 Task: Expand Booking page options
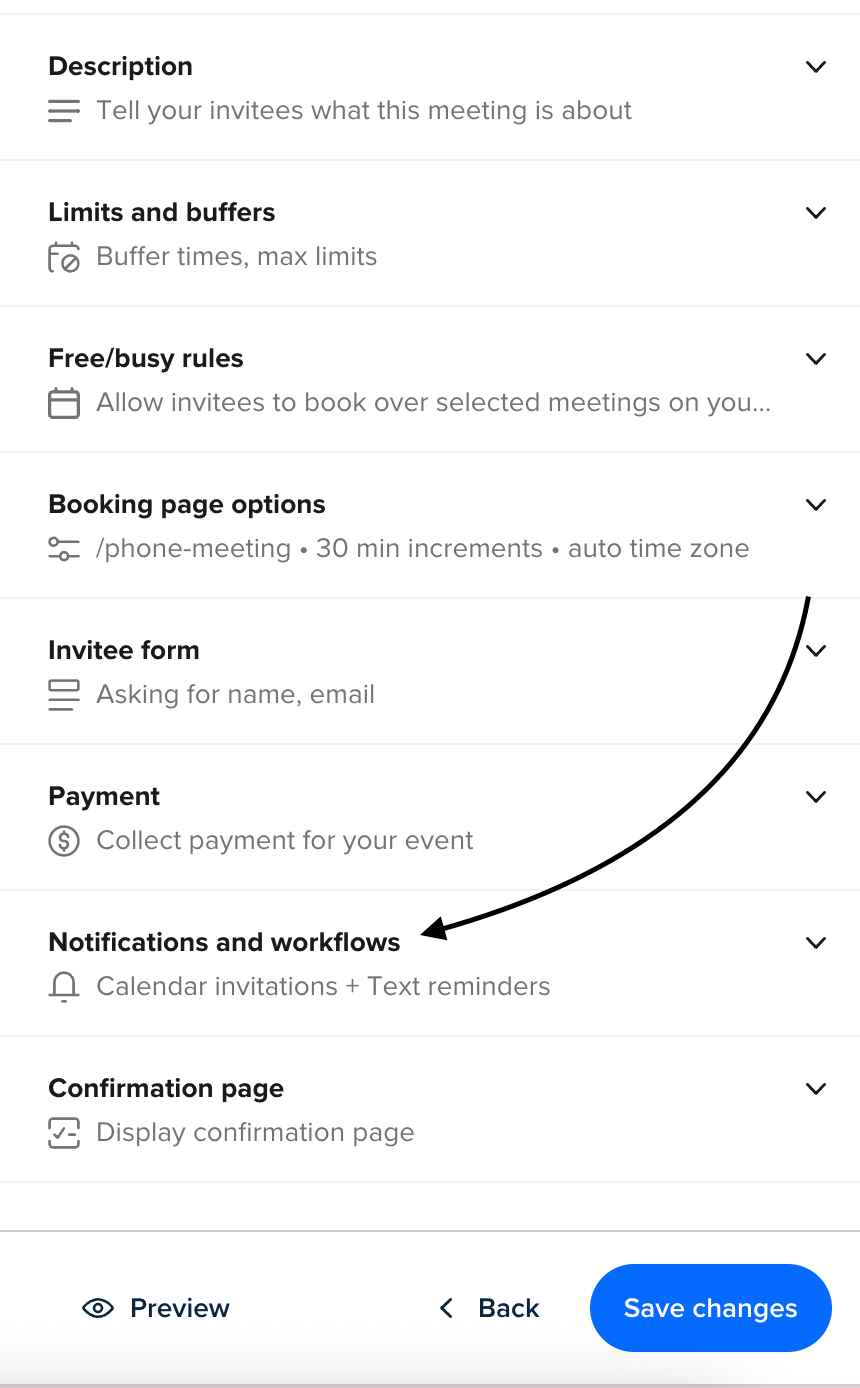[430, 525]
